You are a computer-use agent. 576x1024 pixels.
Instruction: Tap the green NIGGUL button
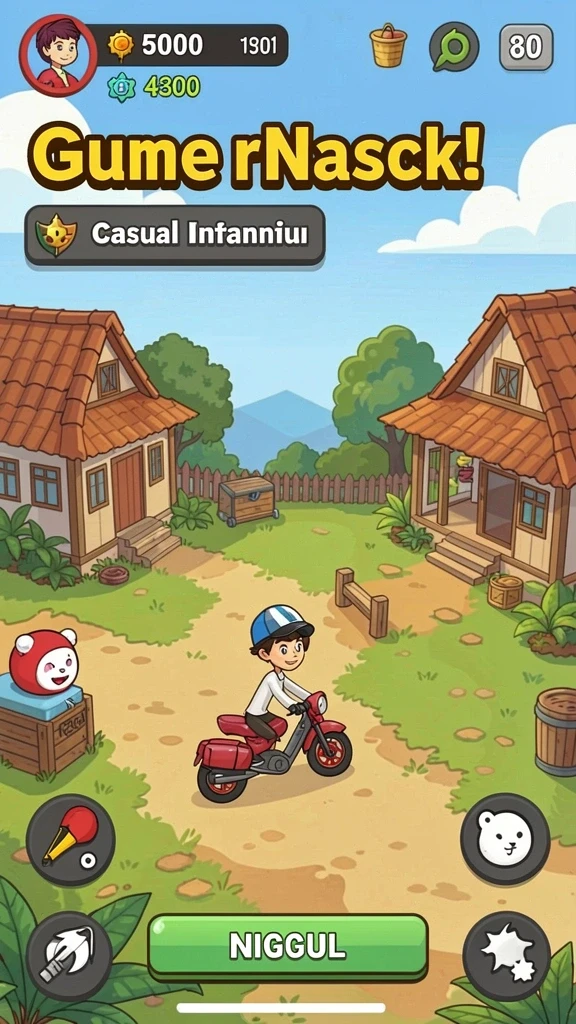(x=287, y=946)
